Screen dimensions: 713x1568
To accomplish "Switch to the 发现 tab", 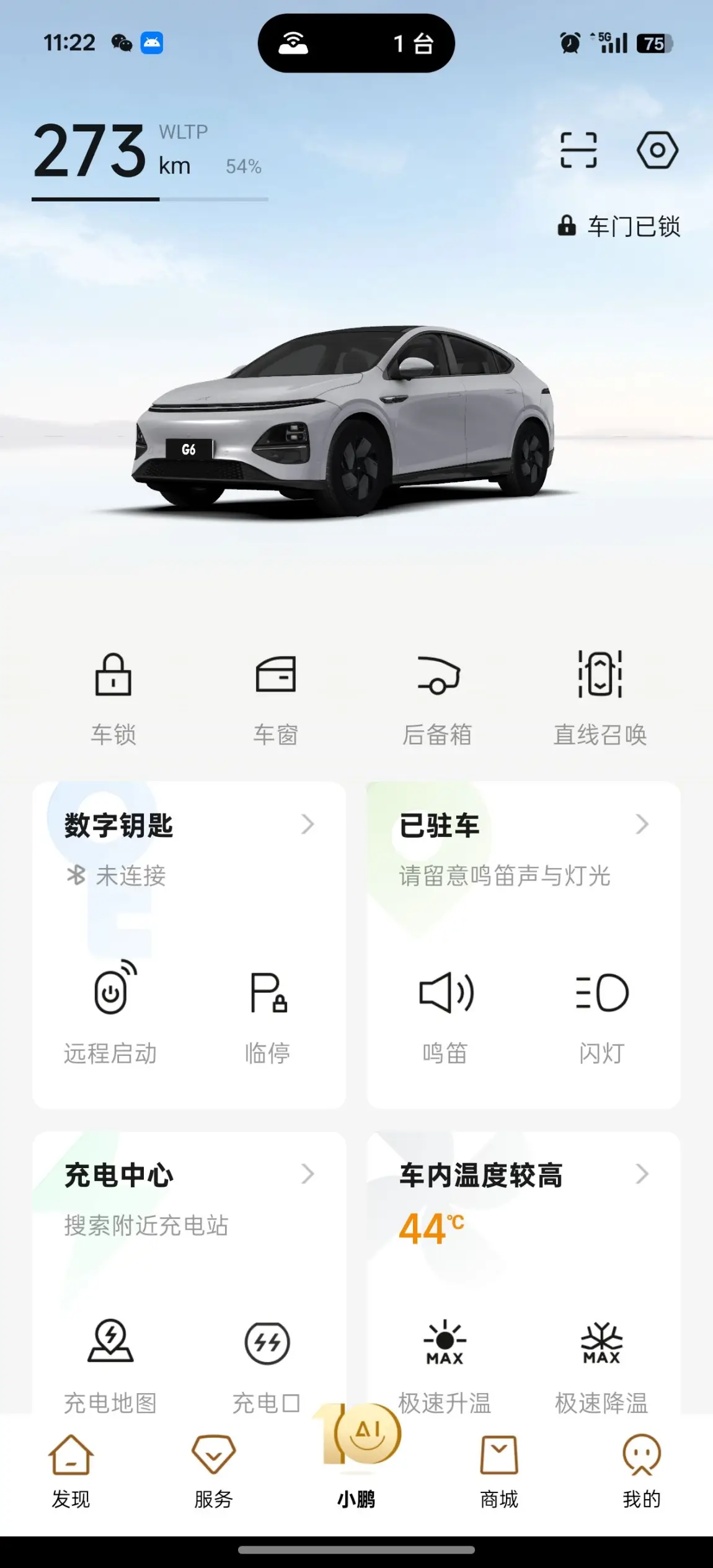I will pos(71,1471).
